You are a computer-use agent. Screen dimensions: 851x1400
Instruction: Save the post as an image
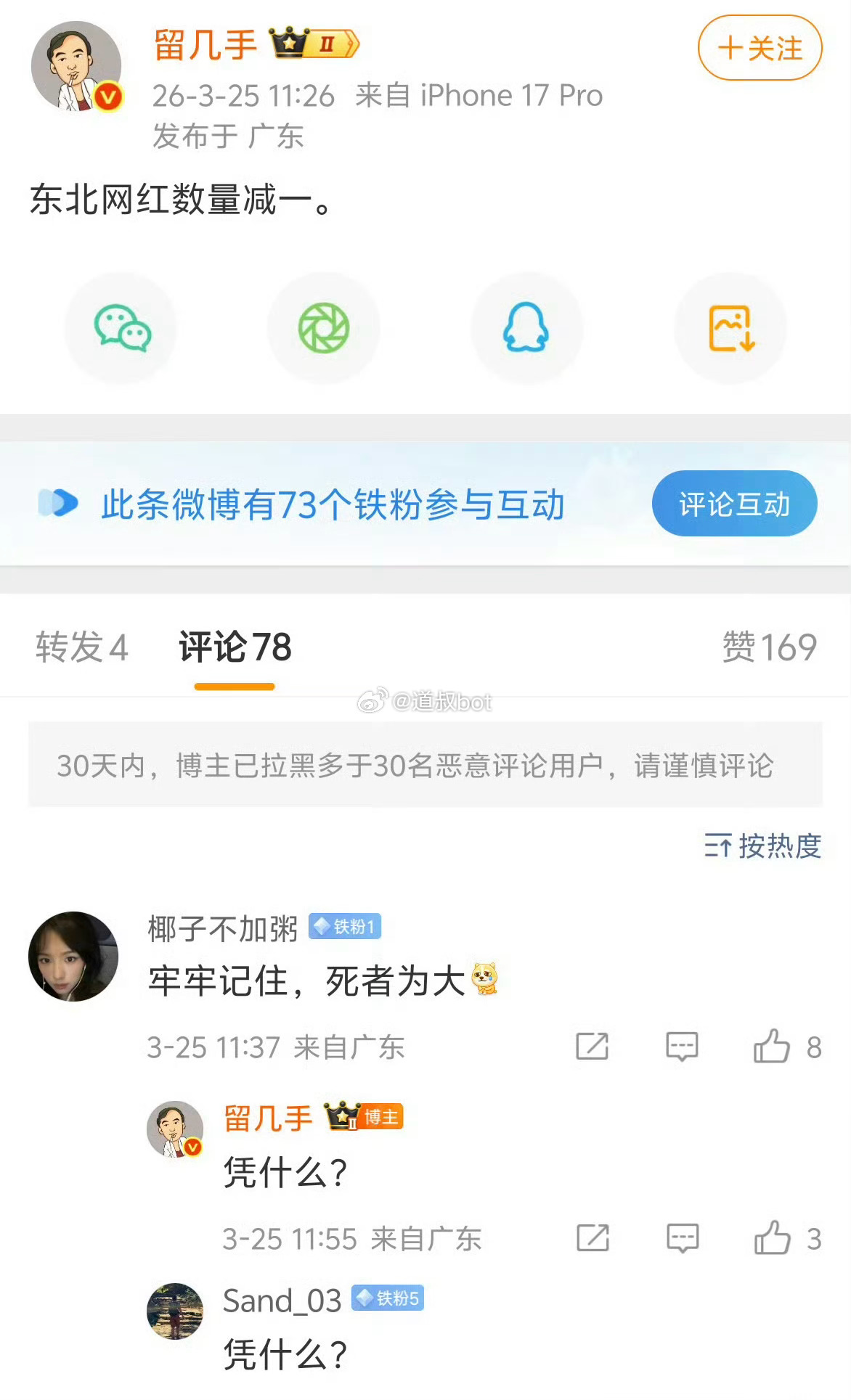[730, 328]
